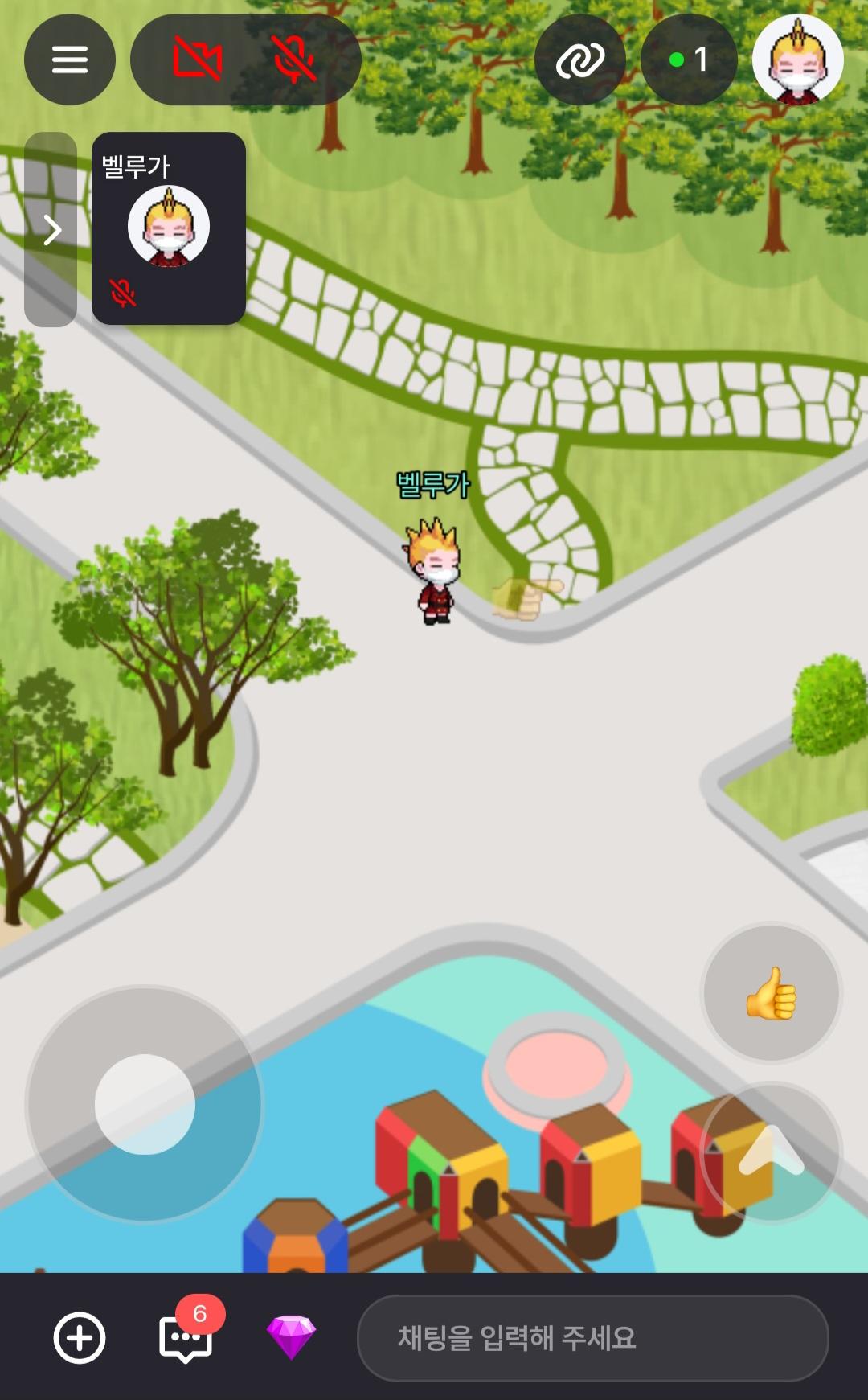Tap the jump arrow button
The height and width of the screenshot is (1400, 868).
tap(771, 1152)
